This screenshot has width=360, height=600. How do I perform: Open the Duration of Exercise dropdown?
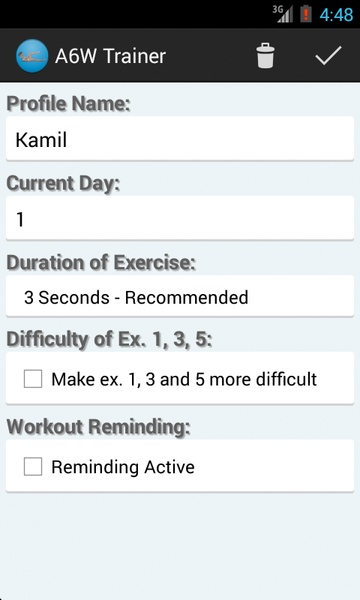point(180,297)
